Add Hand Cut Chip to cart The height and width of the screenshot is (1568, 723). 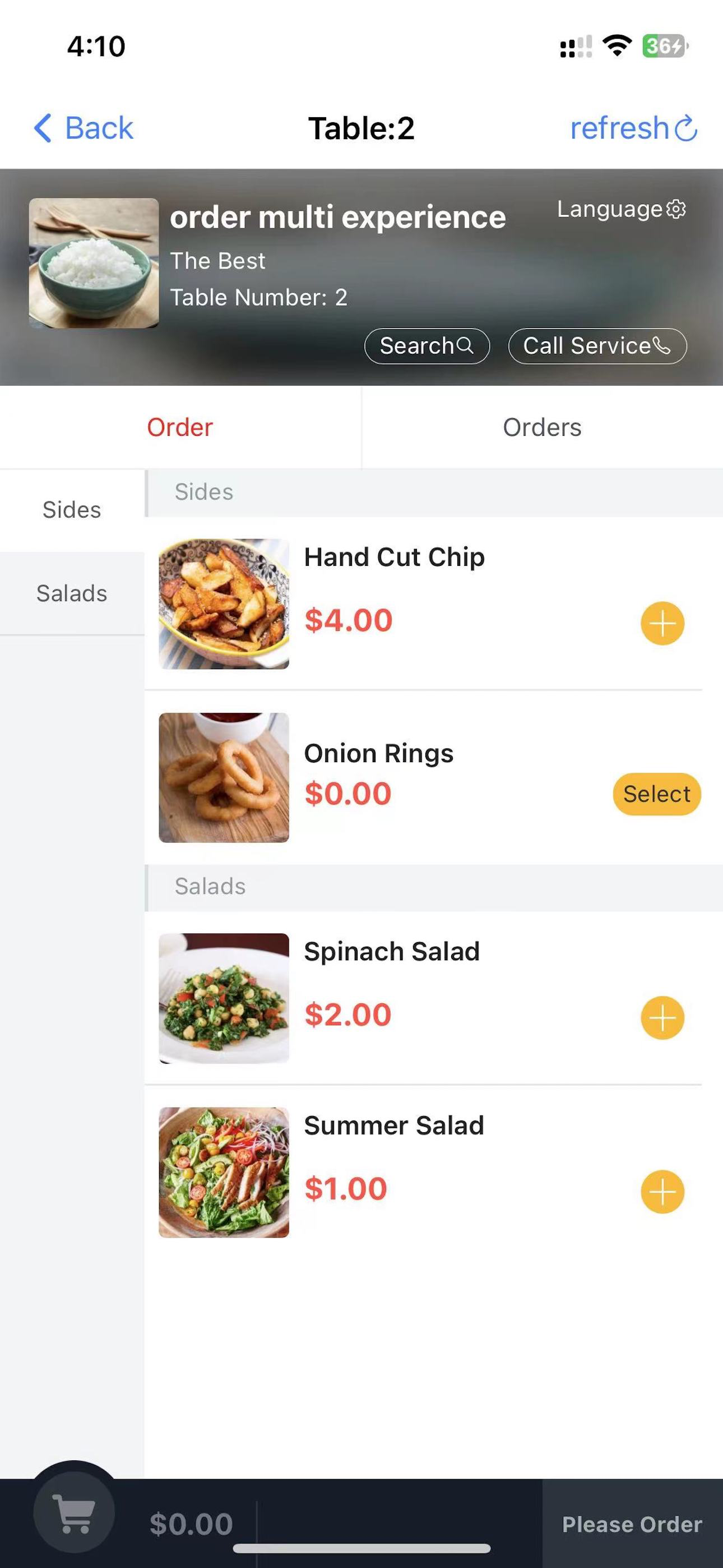[662, 622]
